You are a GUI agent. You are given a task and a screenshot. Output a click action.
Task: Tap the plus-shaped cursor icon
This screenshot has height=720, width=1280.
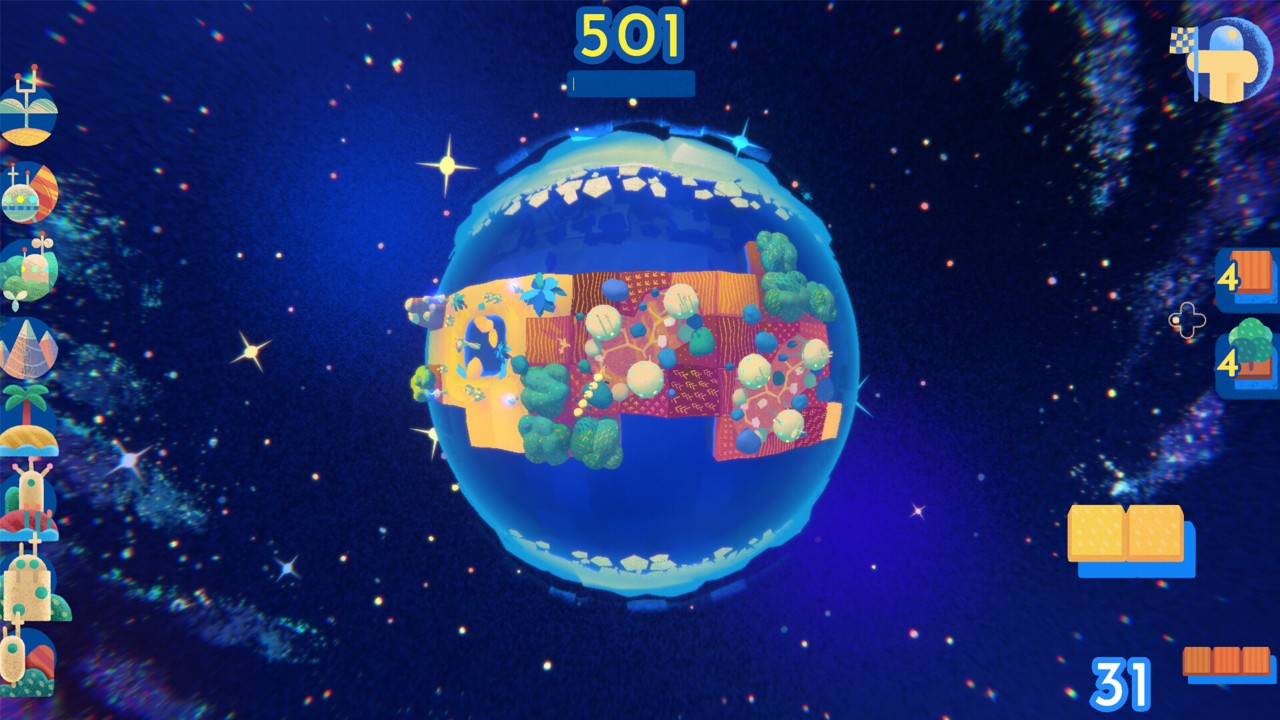pyautogui.click(x=1187, y=322)
